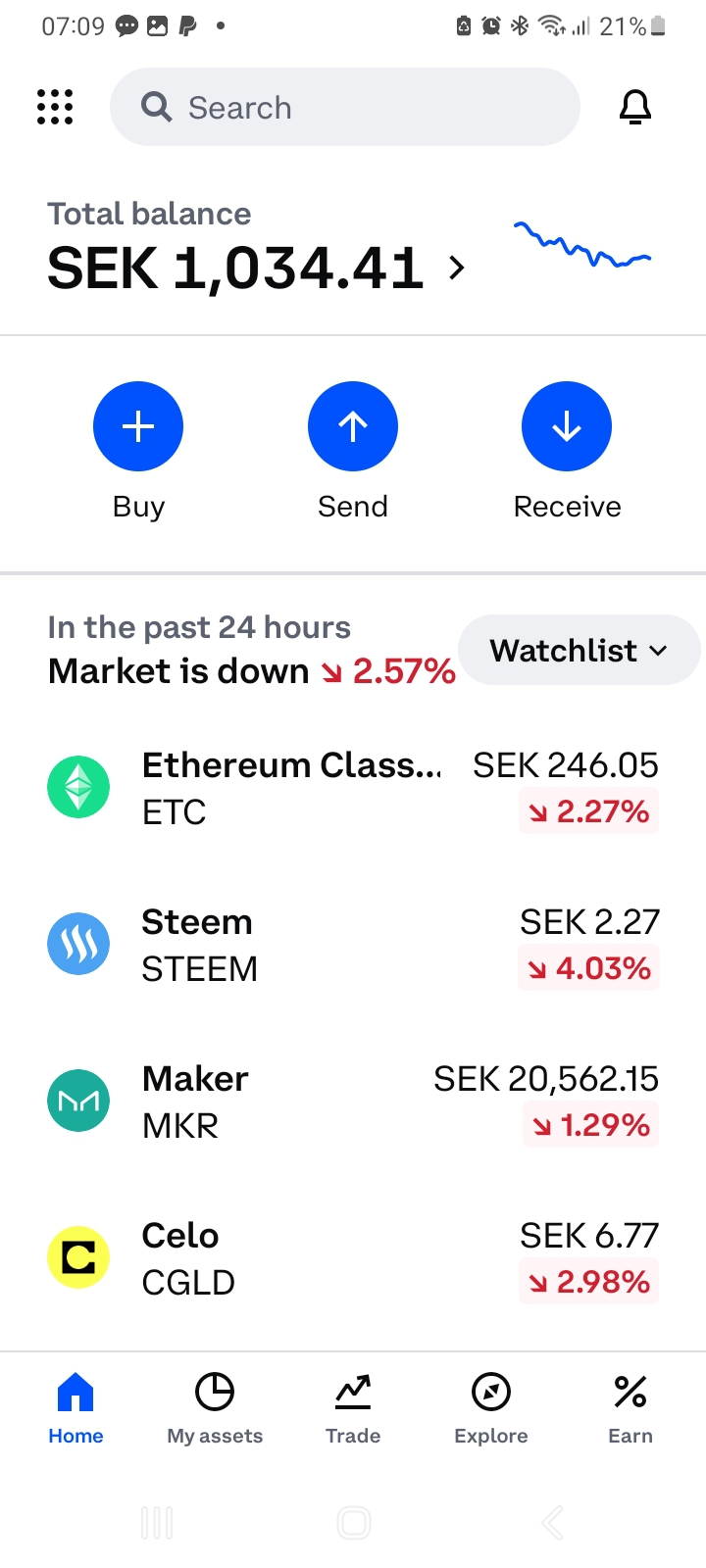
Task: Open the Steem asset row
Action: (353, 945)
